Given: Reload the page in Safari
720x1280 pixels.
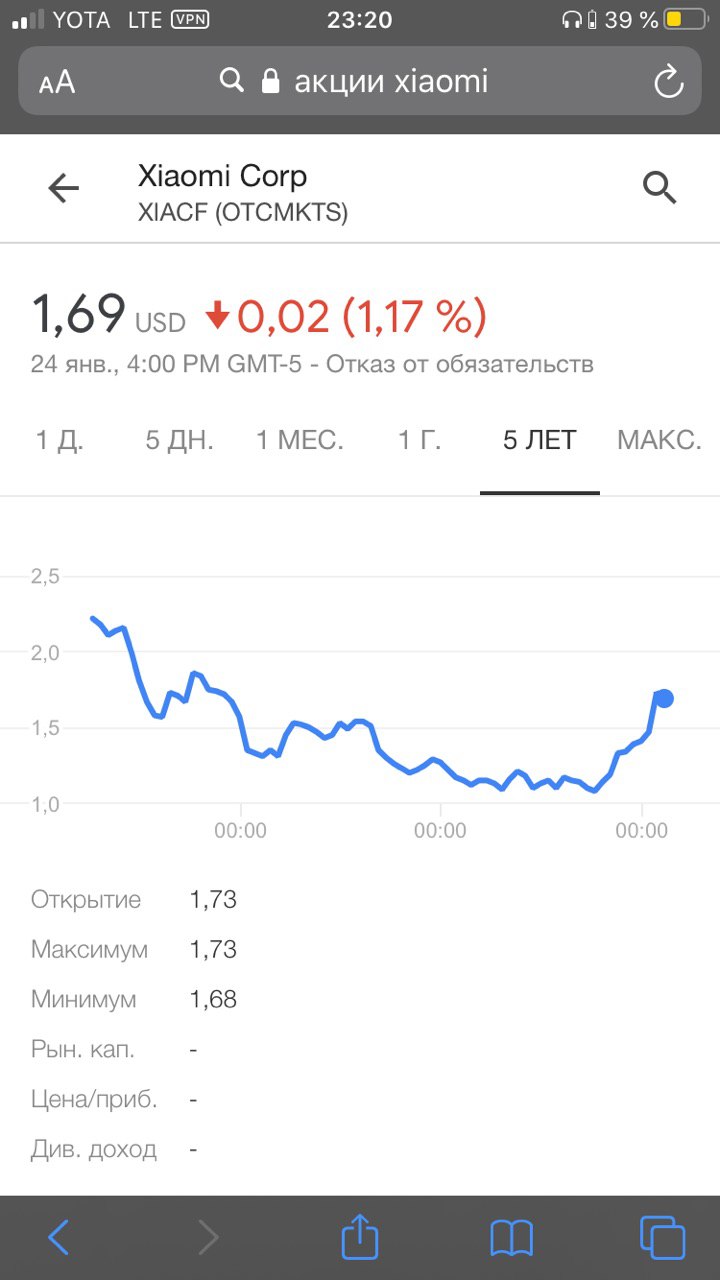Looking at the screenshot, I should (668, 82).
